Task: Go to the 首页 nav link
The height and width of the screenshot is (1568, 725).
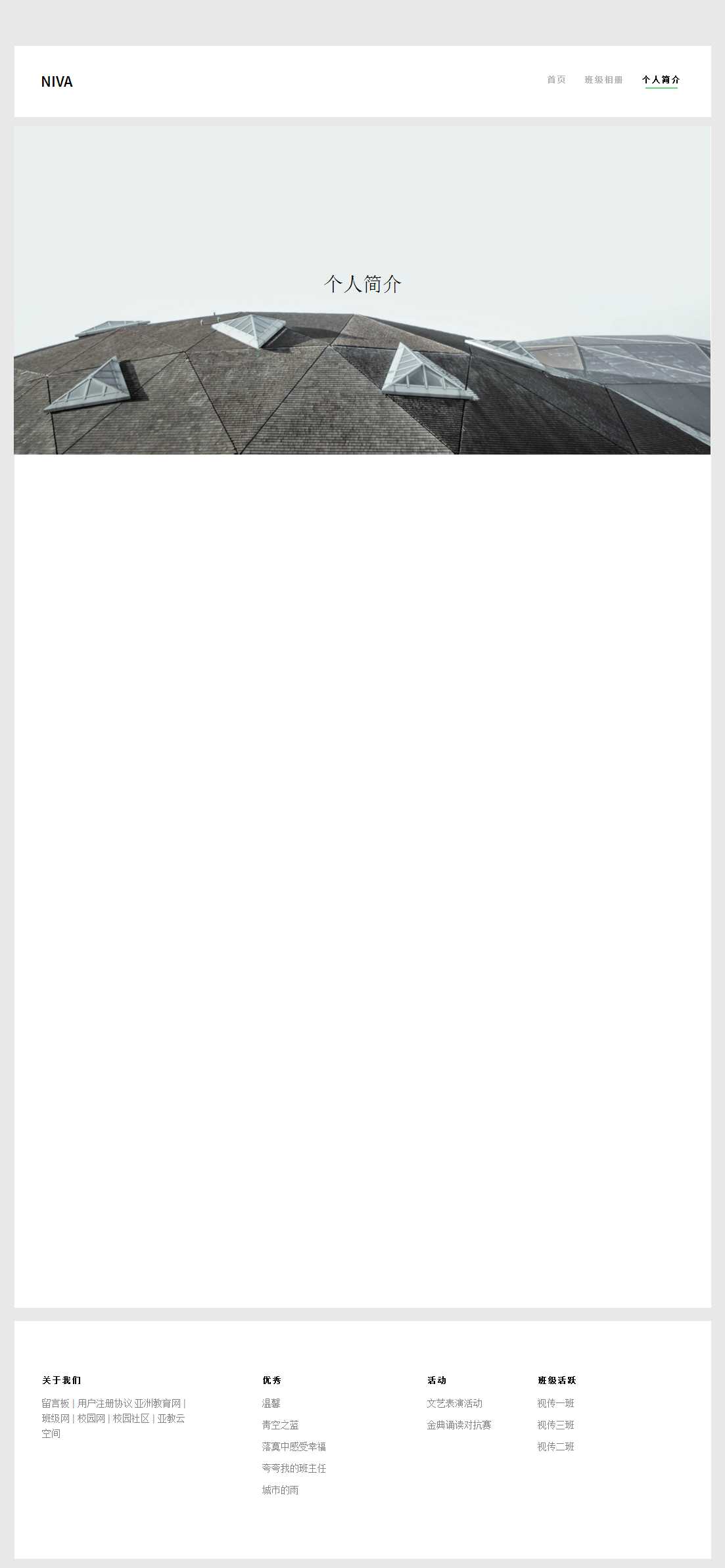Action: 556,79
